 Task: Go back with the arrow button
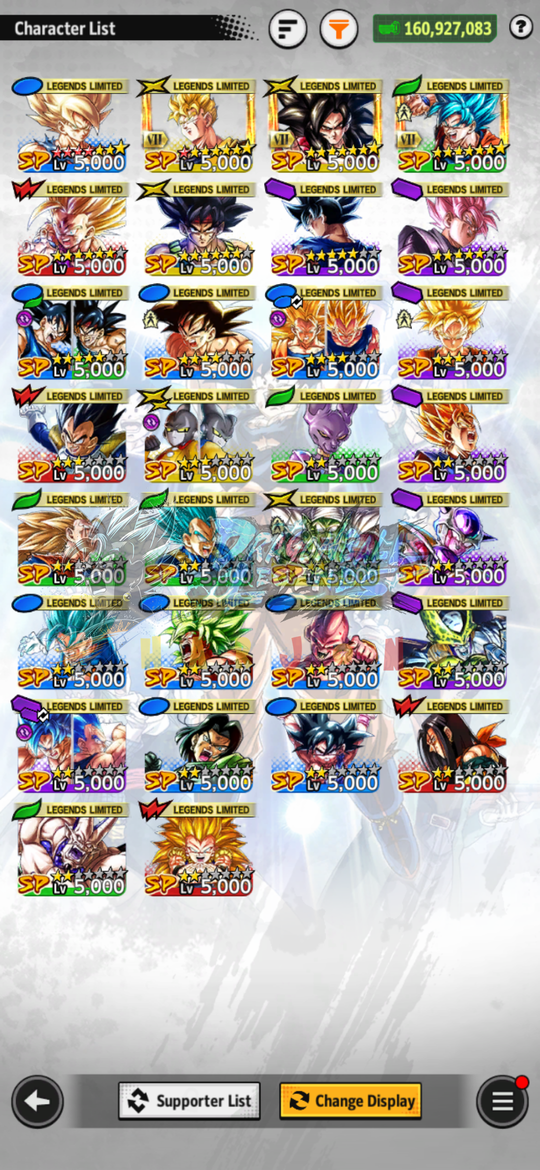coord(37,1101)
